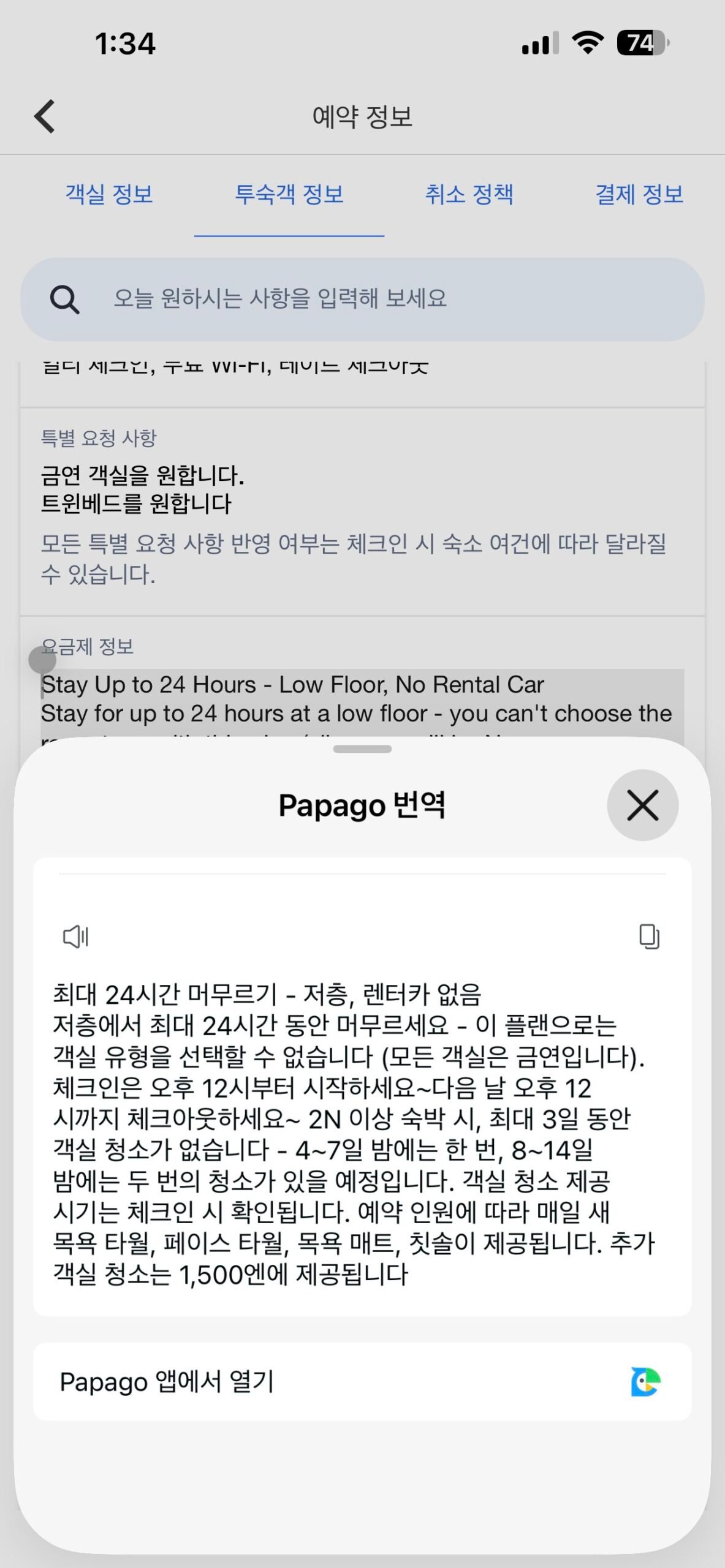
Task: Go back from 예약 정보 screen
Action: click(45, 116)
